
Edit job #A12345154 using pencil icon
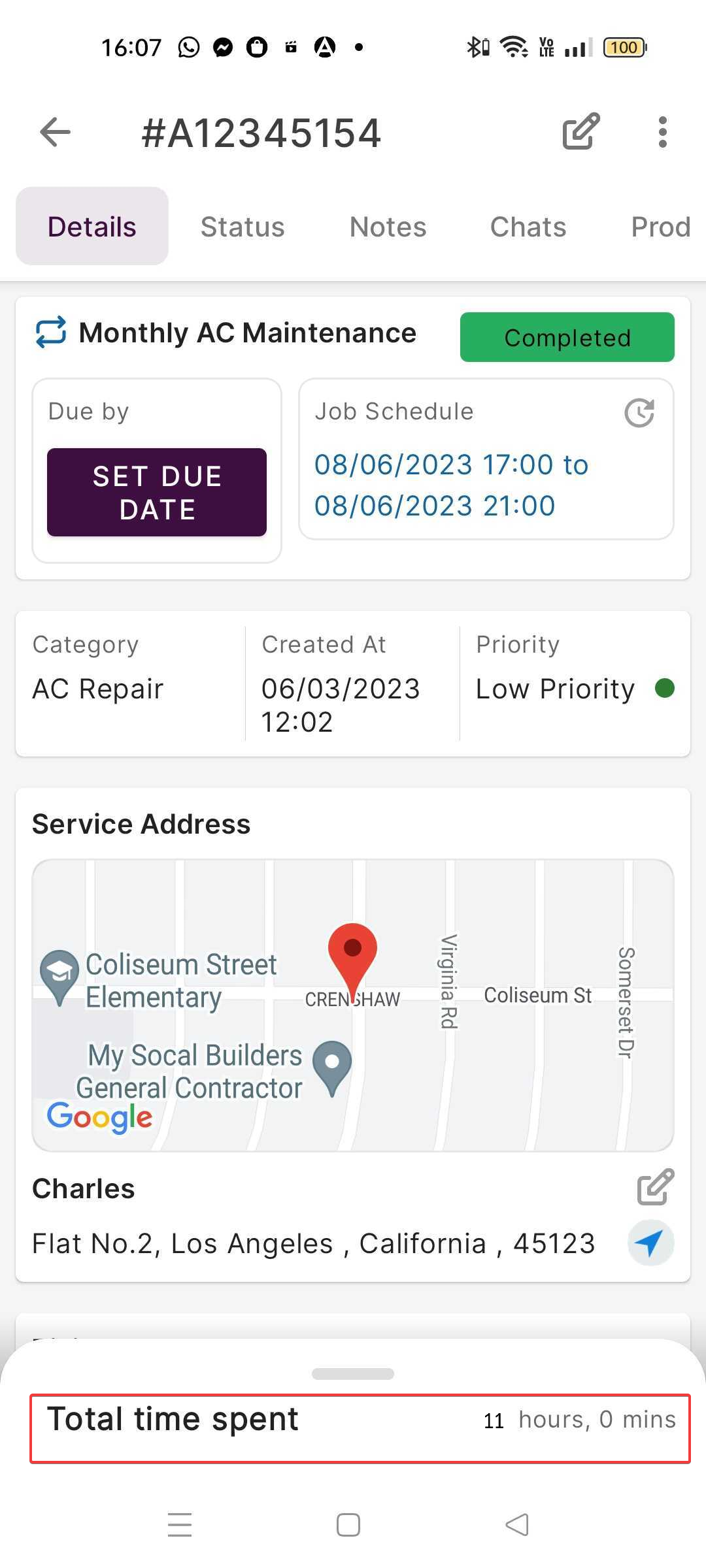581,131
